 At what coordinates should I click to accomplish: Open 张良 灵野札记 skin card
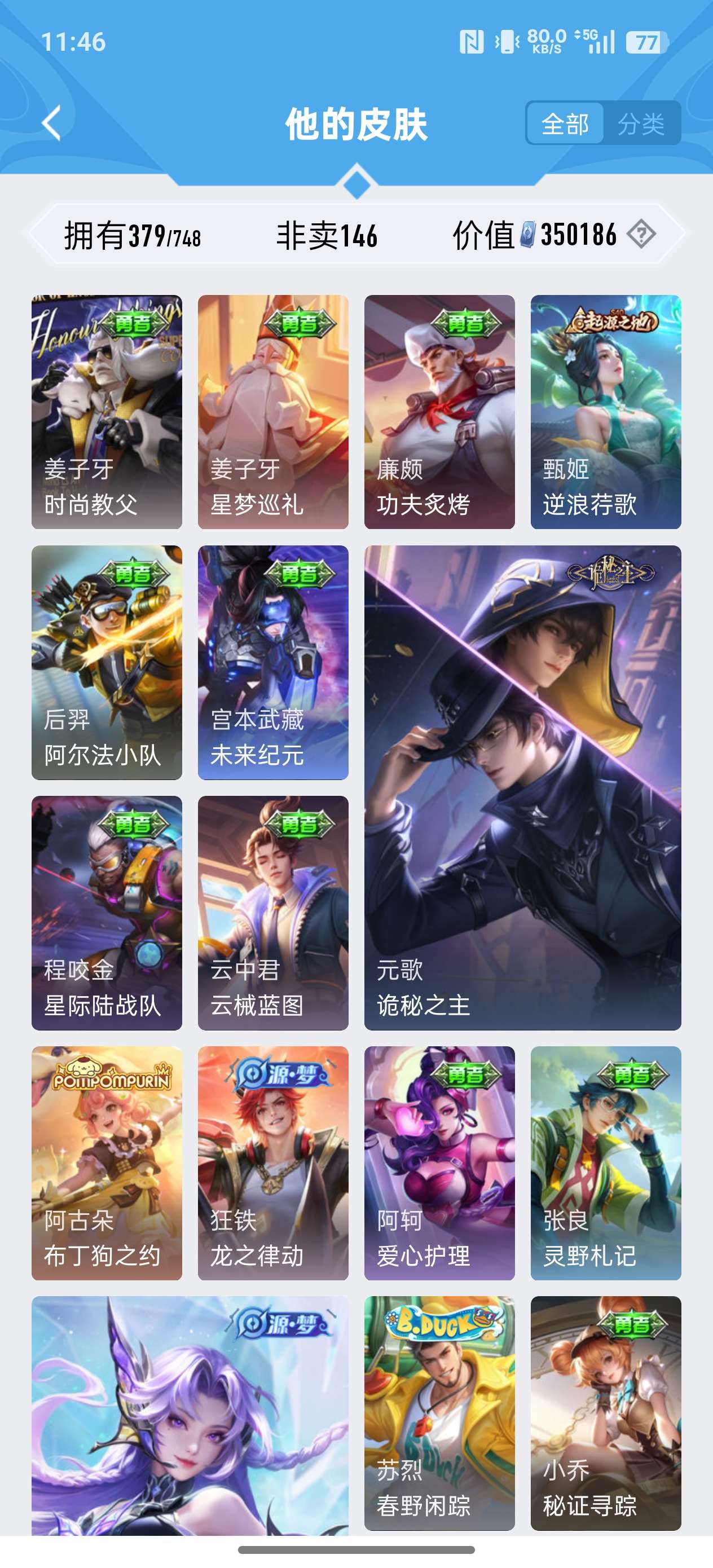point(605,1162)
